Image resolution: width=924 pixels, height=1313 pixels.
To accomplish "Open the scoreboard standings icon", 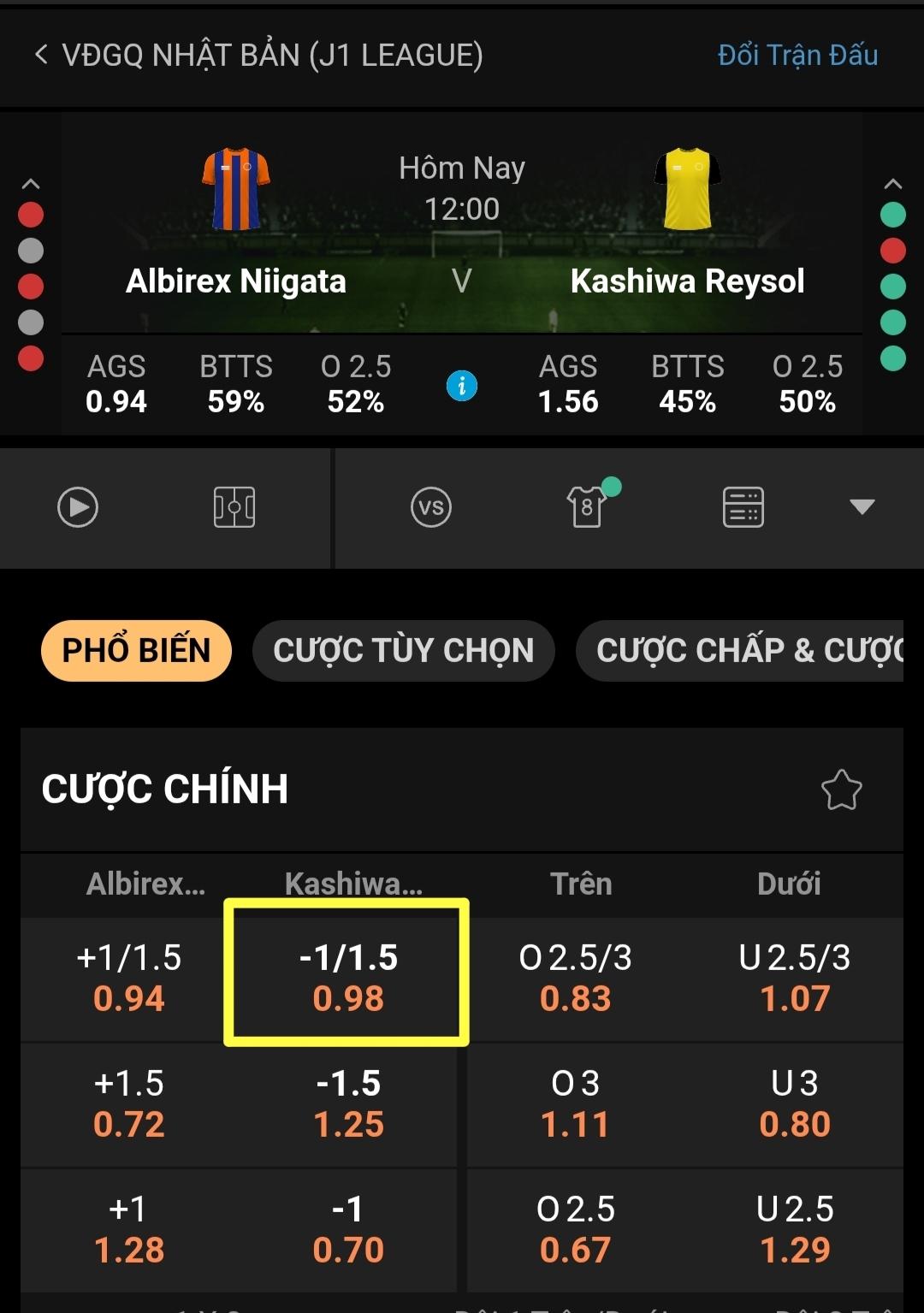I will (x=743, y=507).
